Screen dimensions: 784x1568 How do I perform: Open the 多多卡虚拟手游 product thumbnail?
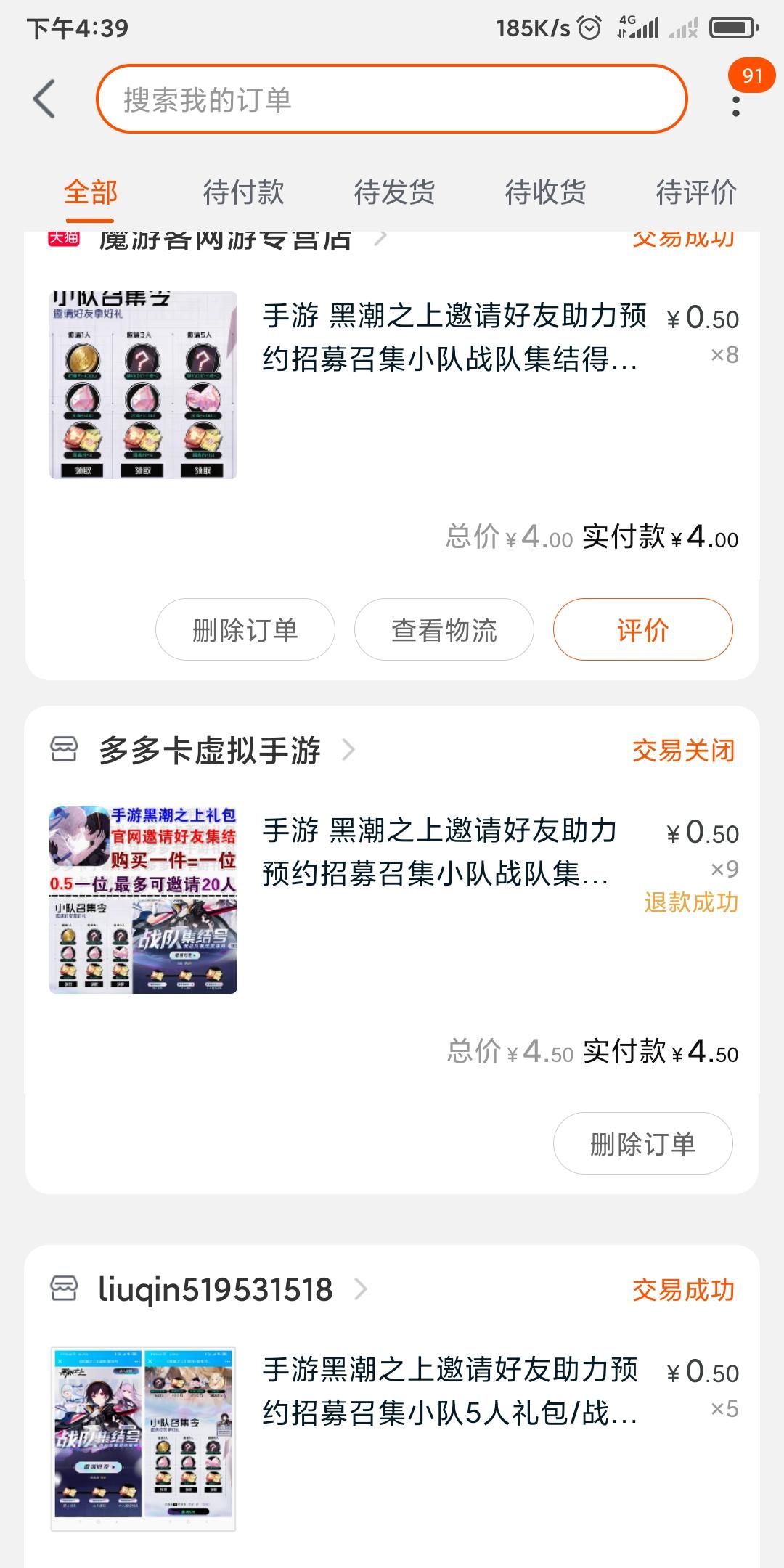click(x=143, y=899)
